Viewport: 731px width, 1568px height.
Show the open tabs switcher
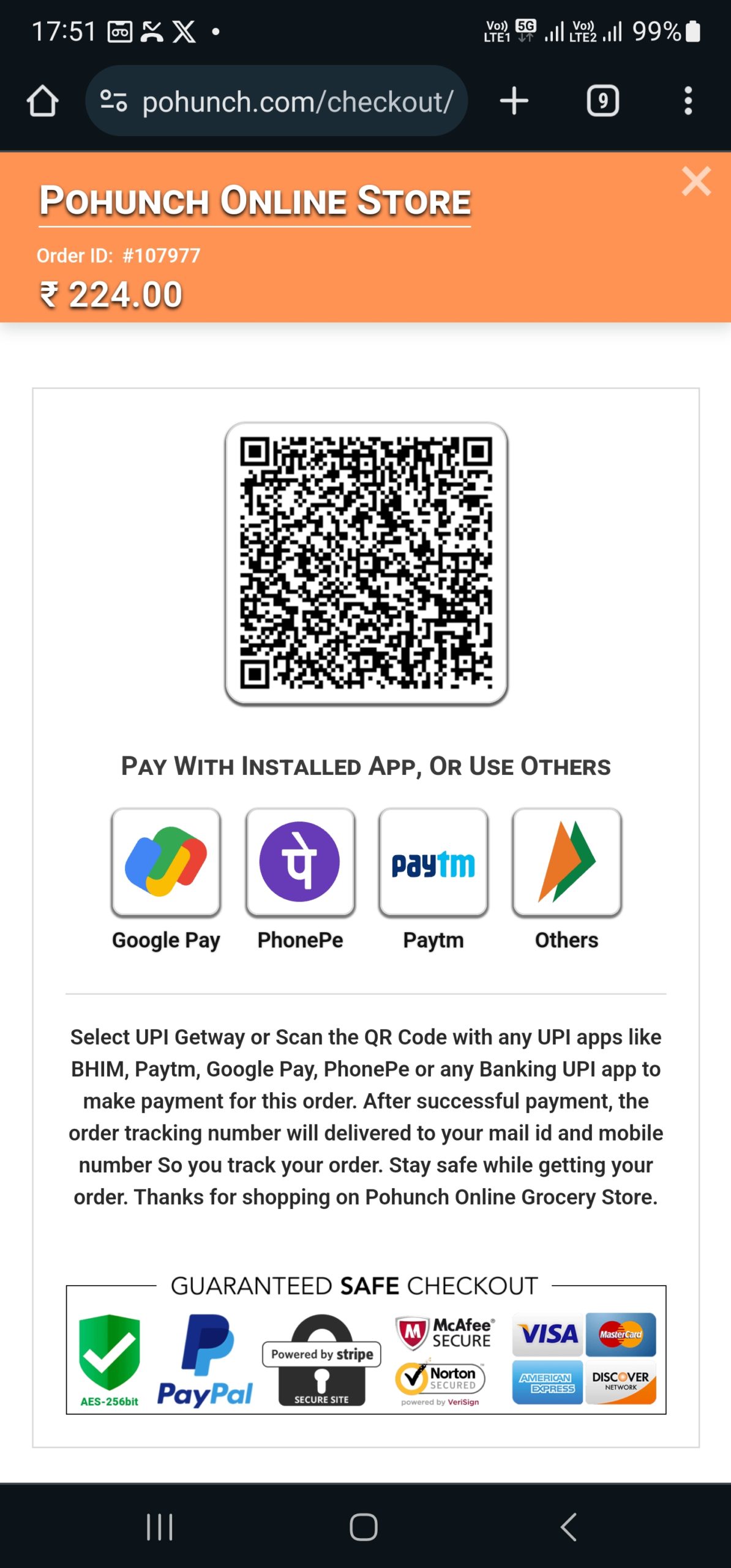point(602,101)
